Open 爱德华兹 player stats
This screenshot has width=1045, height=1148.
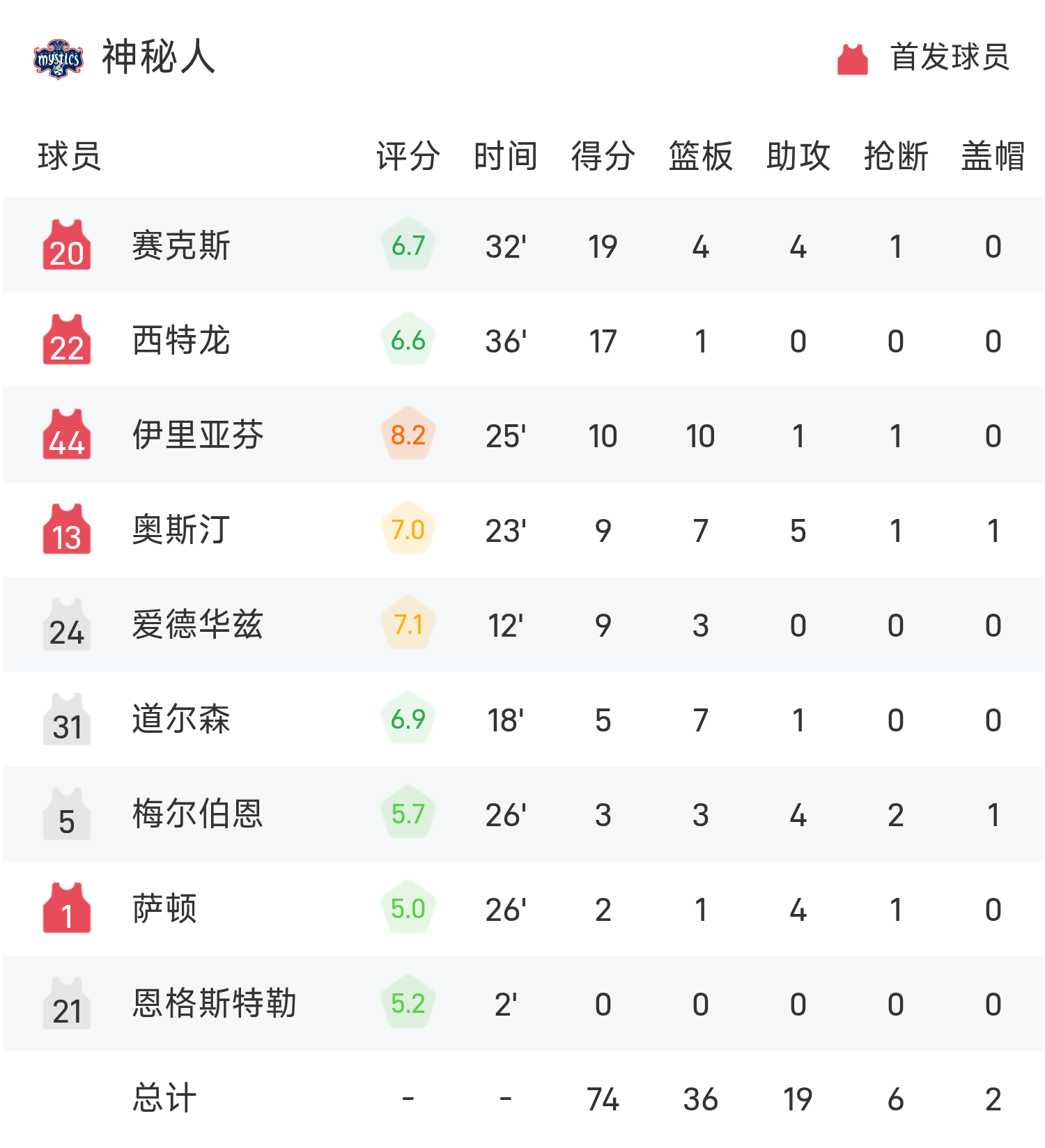pos(198,625)
